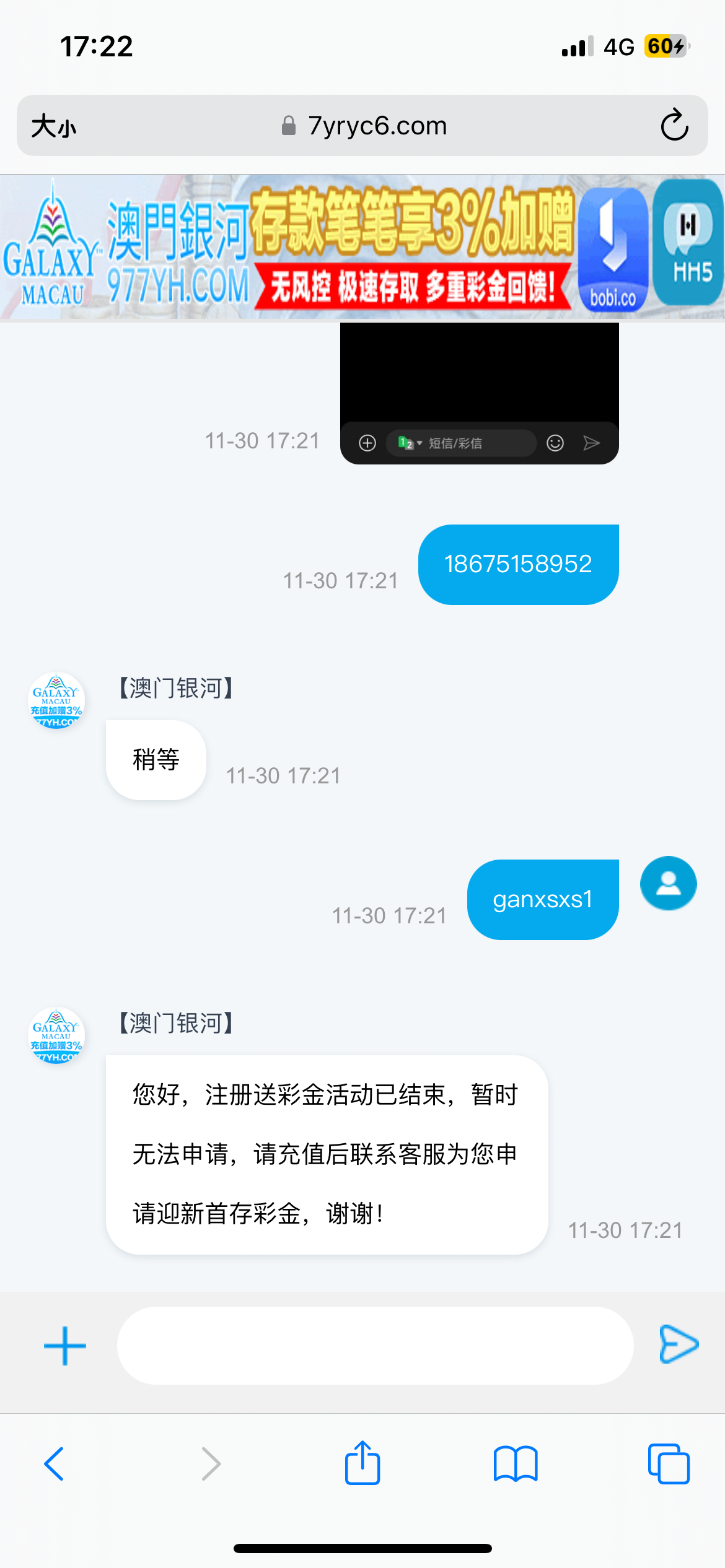Open the text size menu
Image resolution: width=725 pixels, height=1568 pixels.
[54, 126]
